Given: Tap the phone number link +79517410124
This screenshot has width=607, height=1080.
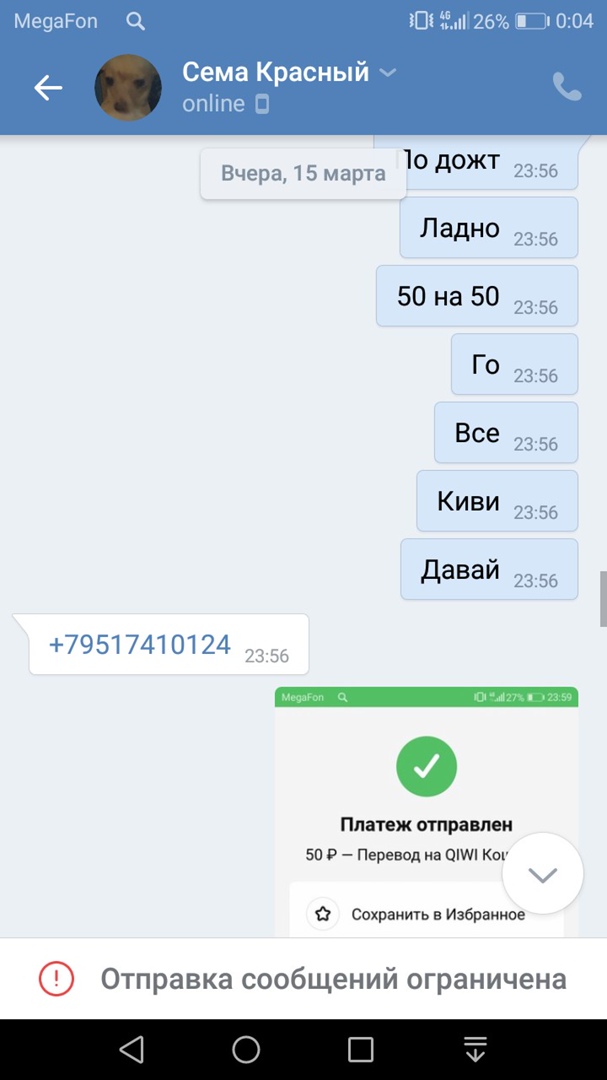Looking at the screenshot, I should pos(140,645).
